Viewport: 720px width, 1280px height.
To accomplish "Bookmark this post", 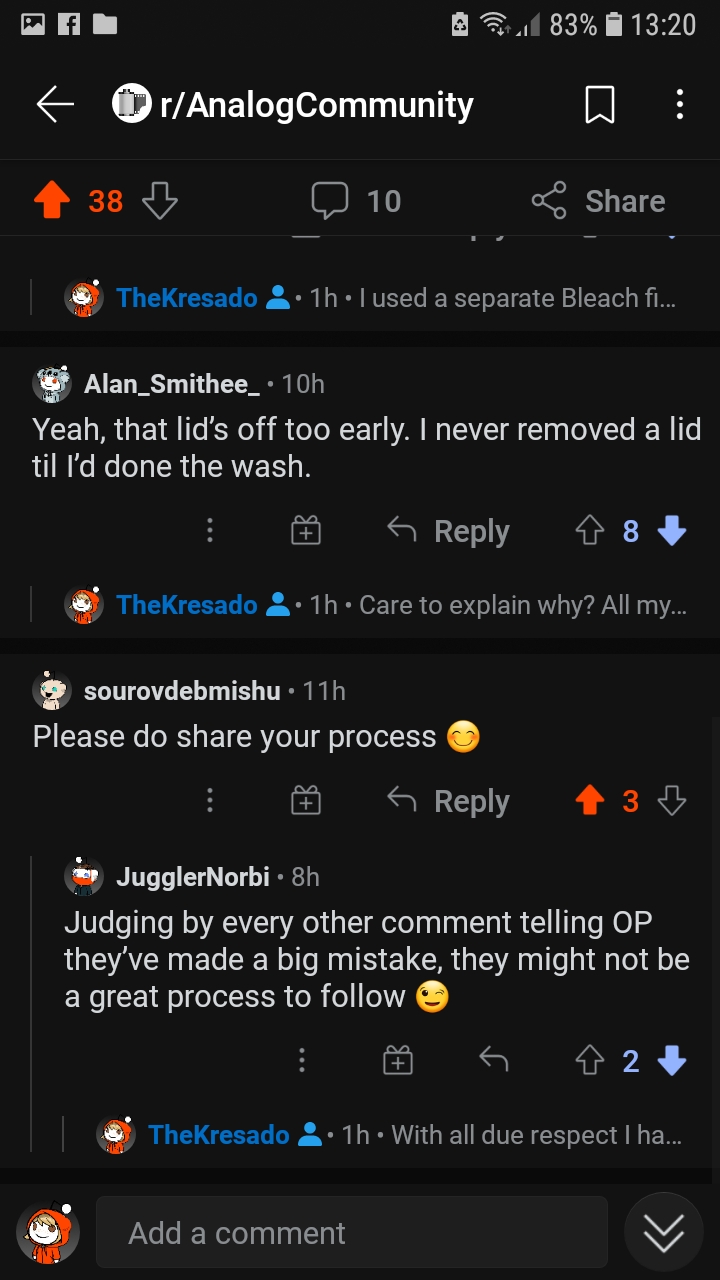I will pos(600,105).
